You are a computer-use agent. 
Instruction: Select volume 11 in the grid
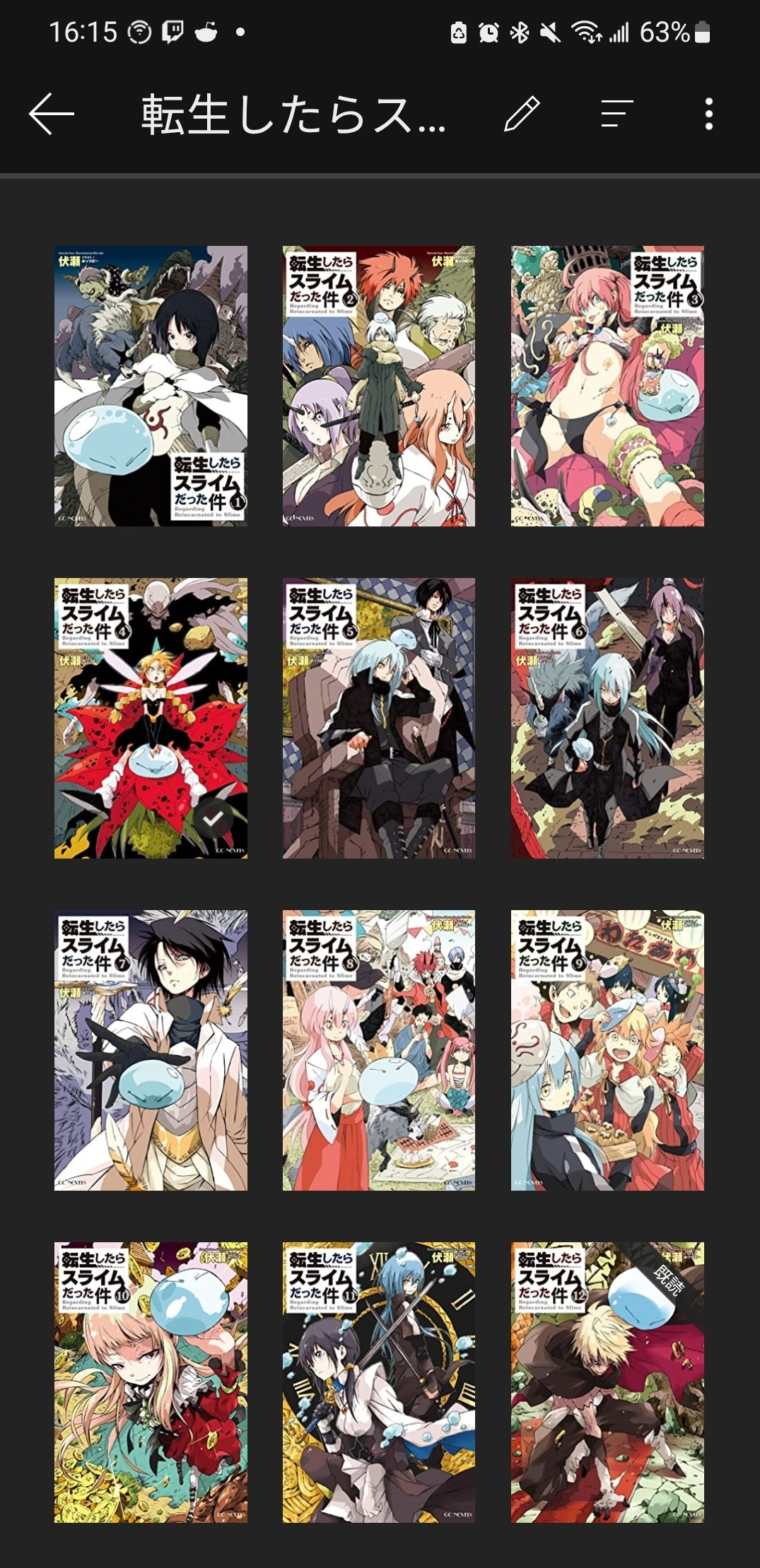point(379,1382)
